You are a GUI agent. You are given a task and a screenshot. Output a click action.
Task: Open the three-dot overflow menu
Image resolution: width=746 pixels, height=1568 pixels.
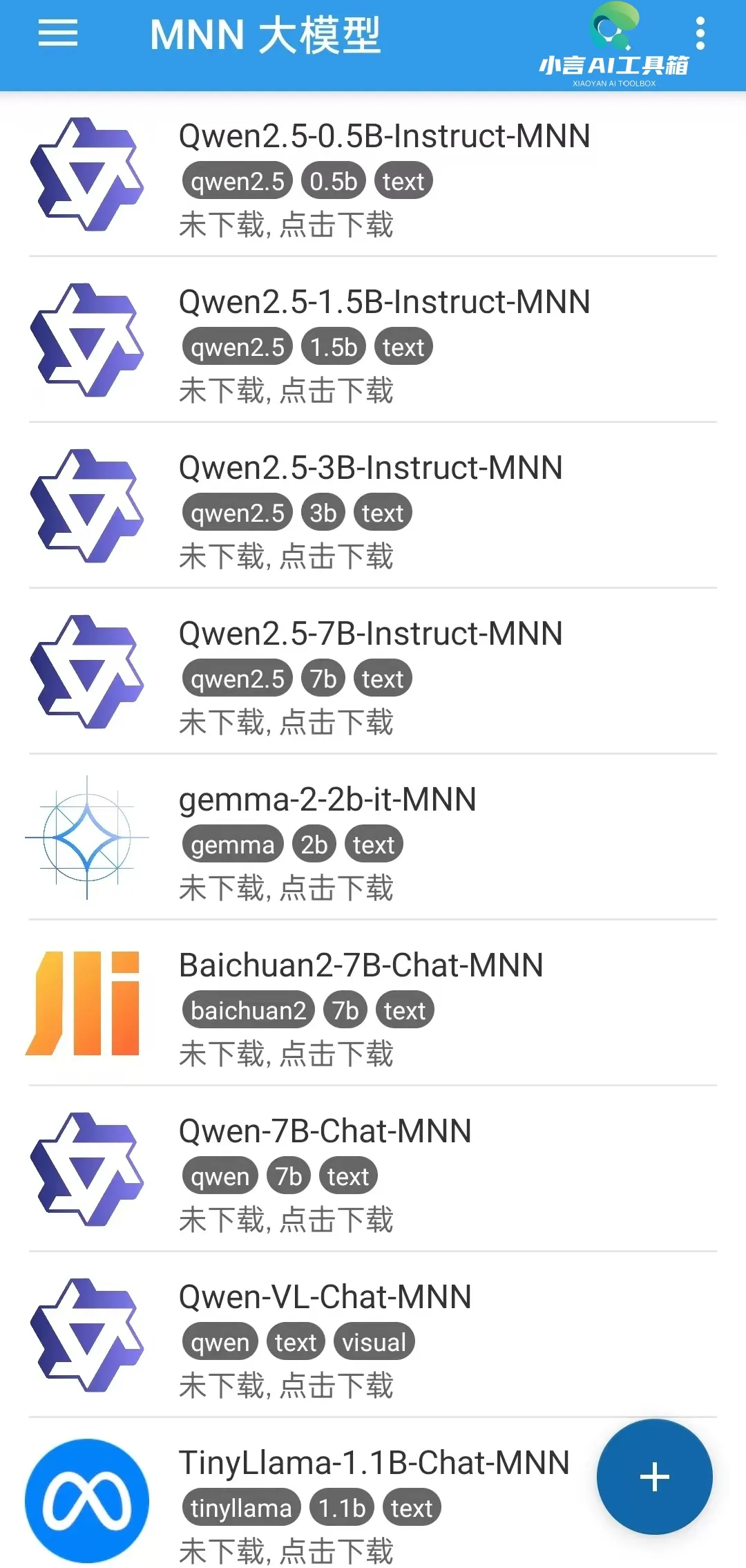point(700,33)
